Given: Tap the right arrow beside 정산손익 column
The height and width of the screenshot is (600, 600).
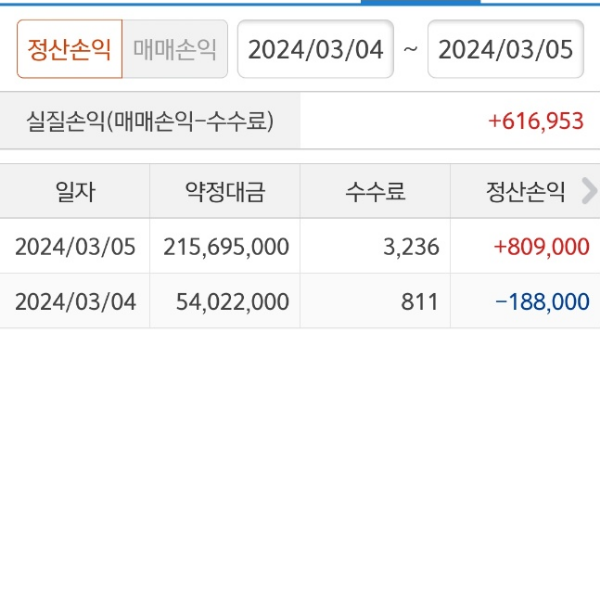Looking at the screenshot, I should pyautogui.click(x=588, y=191).
